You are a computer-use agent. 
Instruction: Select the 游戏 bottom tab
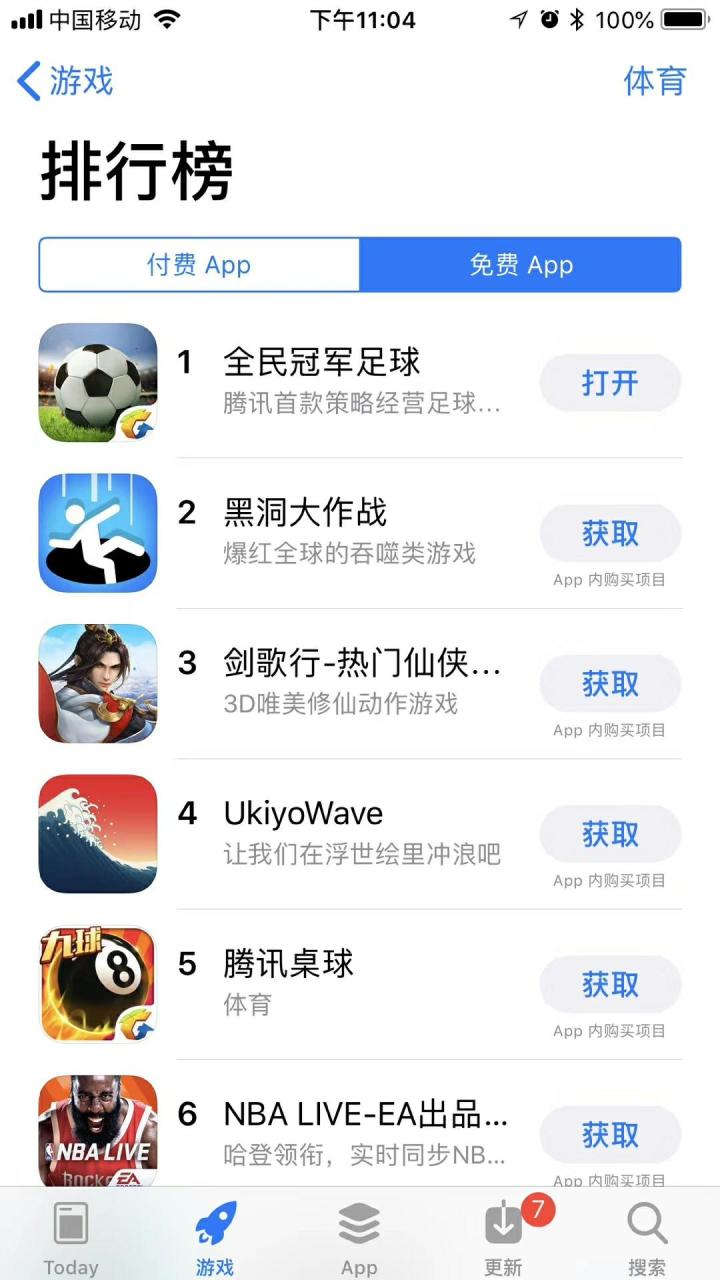(x=215, y=1237)
